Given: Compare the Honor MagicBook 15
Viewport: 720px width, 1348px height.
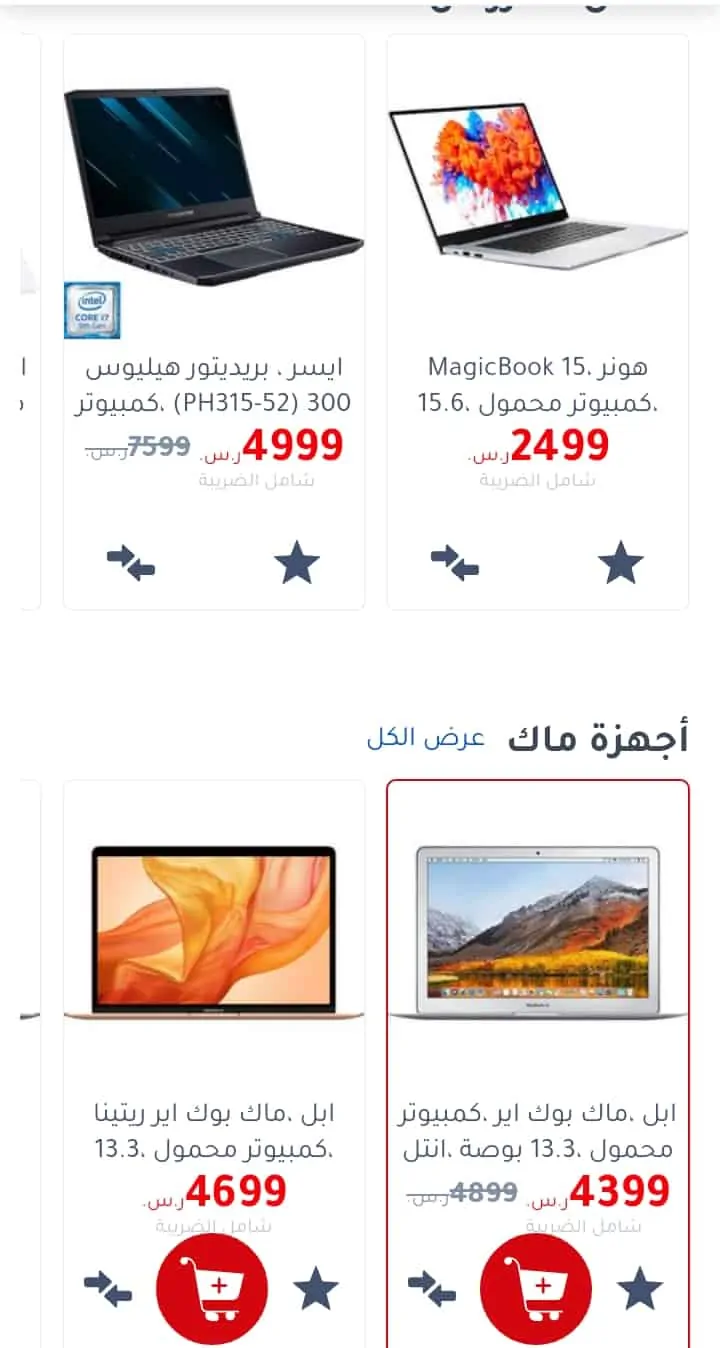Looking at the screenshot, I should click(455, 564).
